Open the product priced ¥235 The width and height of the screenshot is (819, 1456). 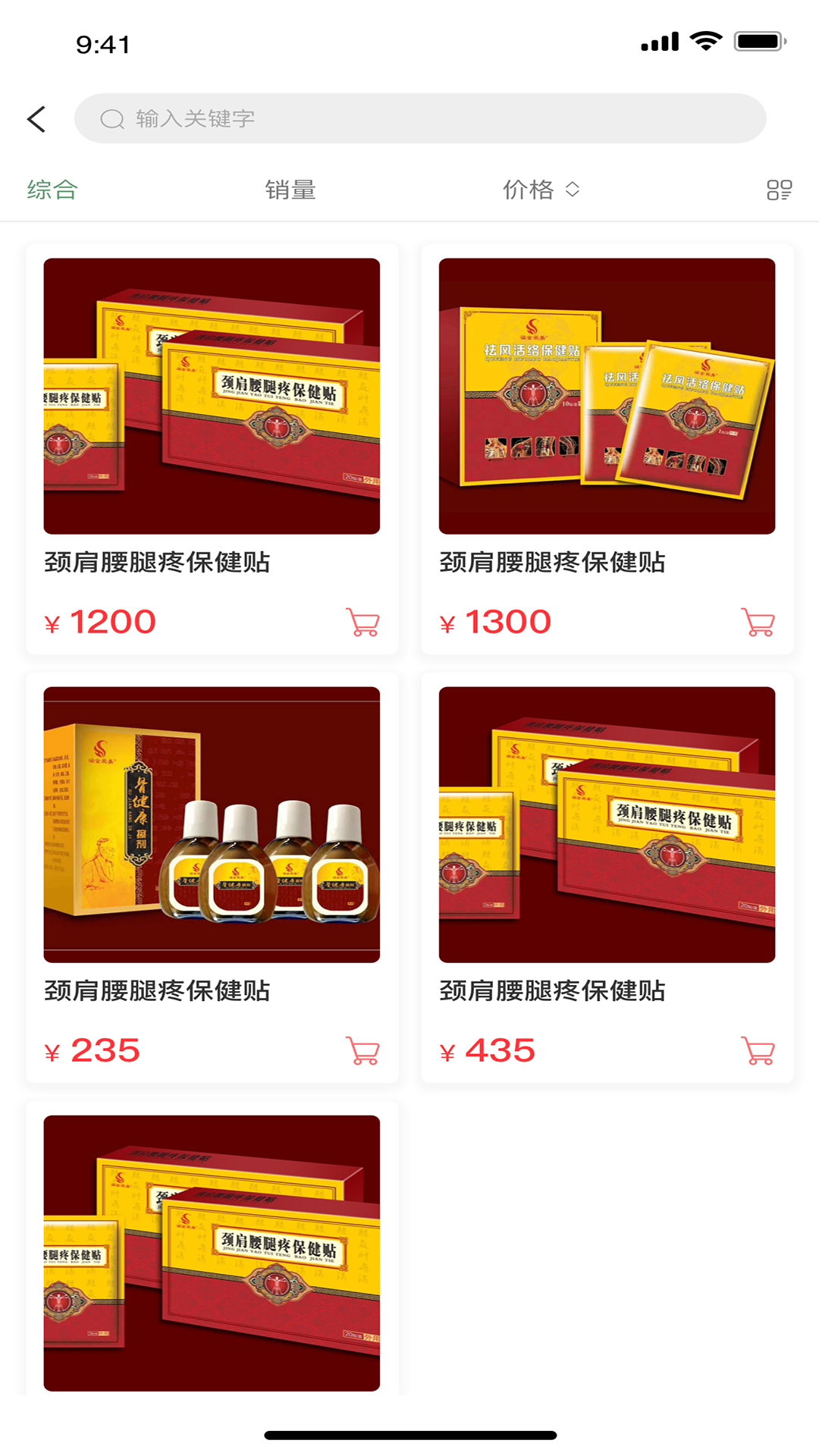[x=212, y=825]
